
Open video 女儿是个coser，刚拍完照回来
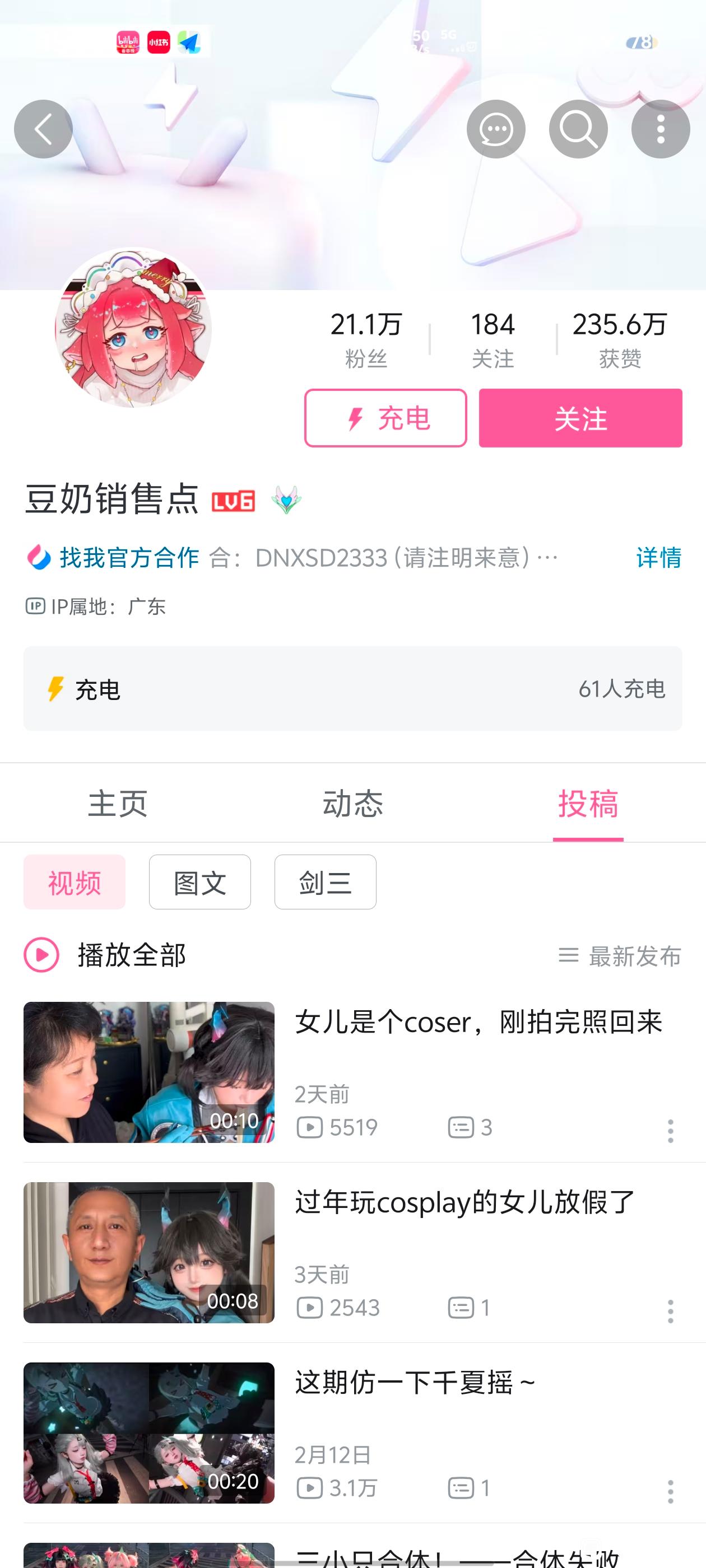(478, 1022)
